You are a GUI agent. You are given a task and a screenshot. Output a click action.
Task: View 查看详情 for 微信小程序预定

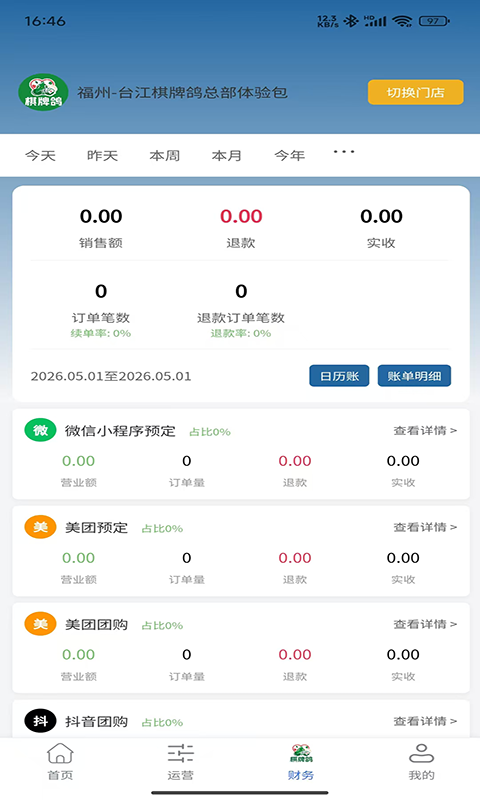pos(425,431)
